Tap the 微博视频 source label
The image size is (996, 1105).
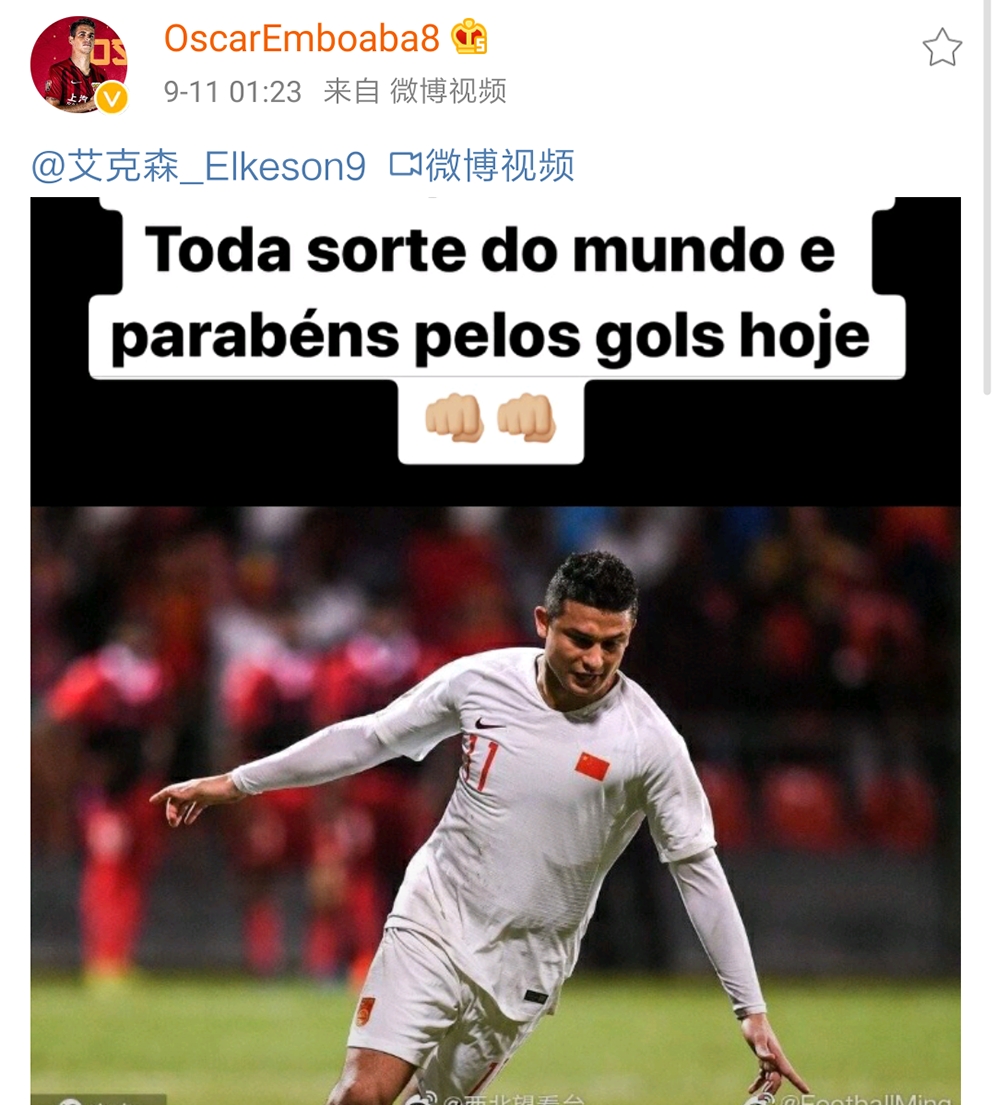[448, 92]
